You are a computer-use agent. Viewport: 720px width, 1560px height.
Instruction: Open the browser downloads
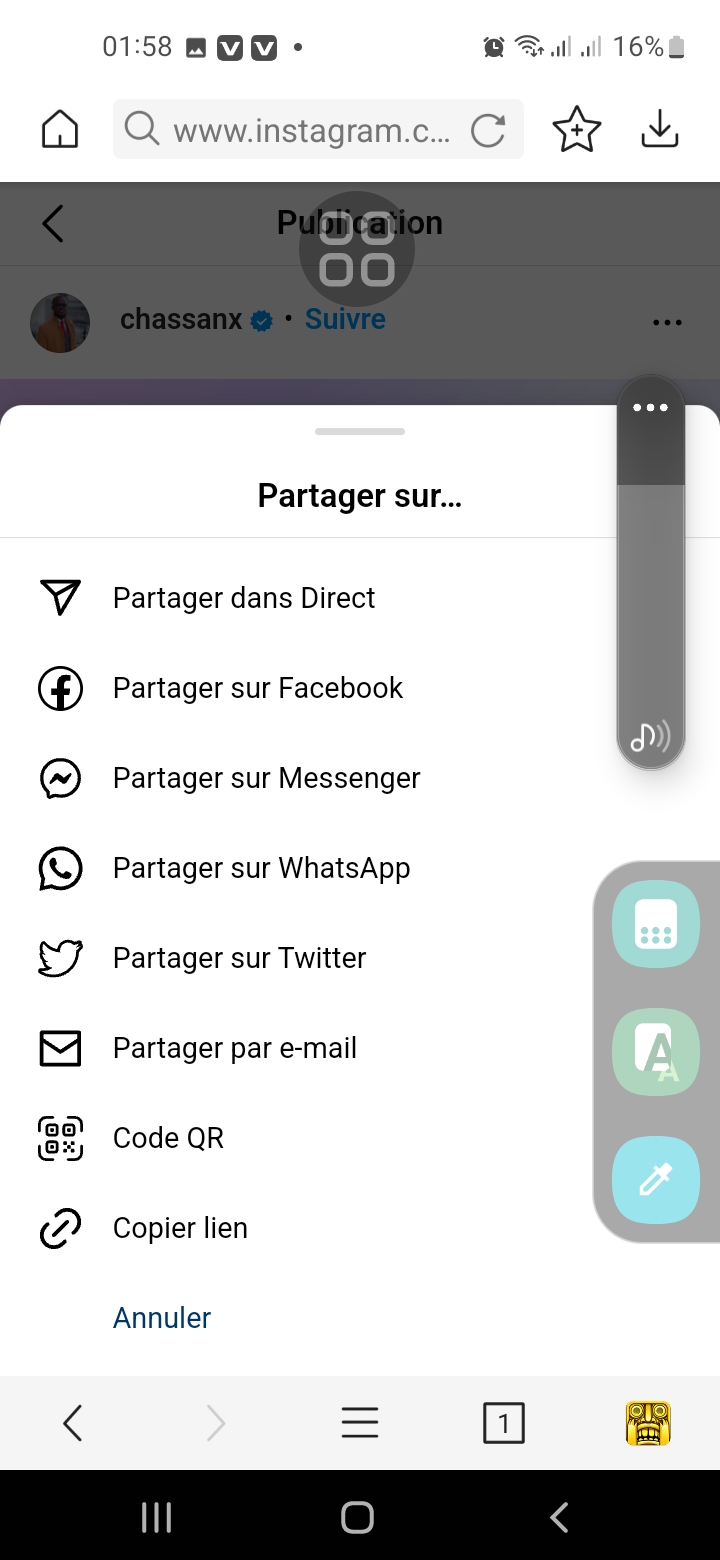pyautogui.click(x=660, y=129)
